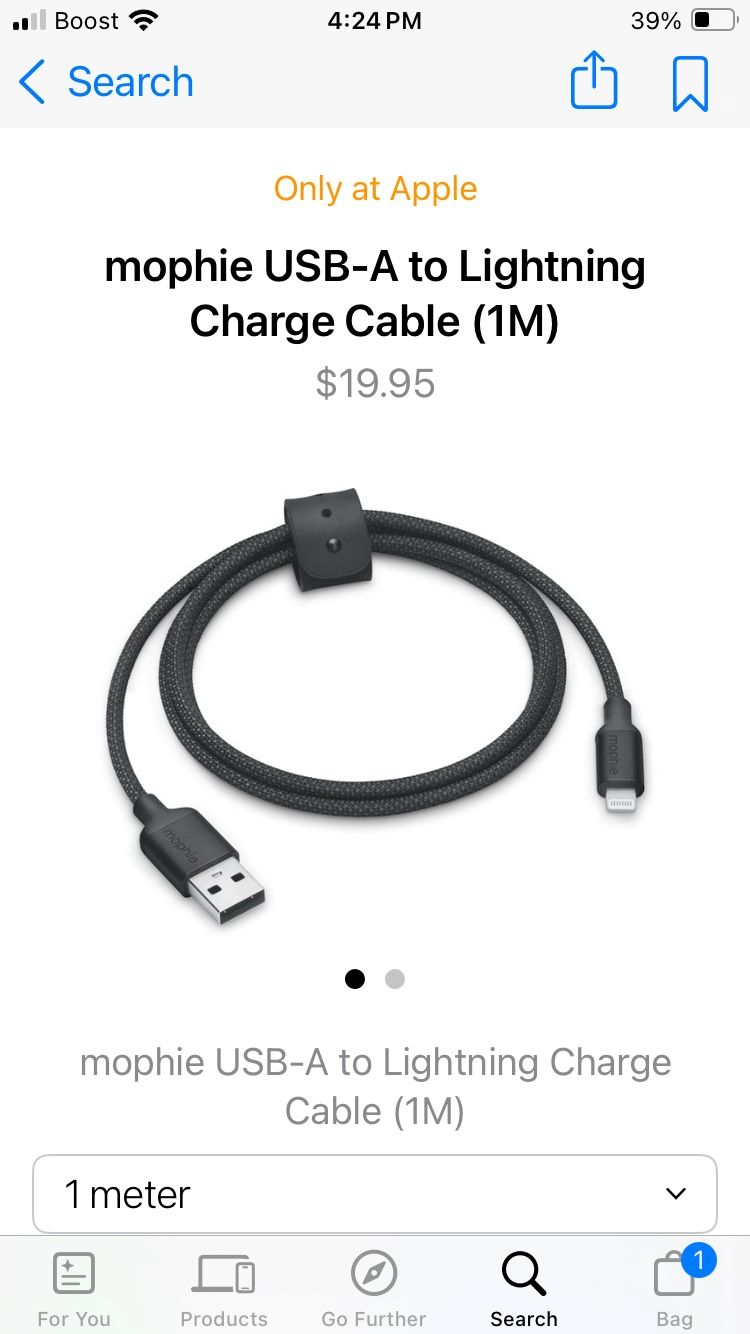Jump to the second image page dot
The image size is (750, 1334).
point(395,979)
